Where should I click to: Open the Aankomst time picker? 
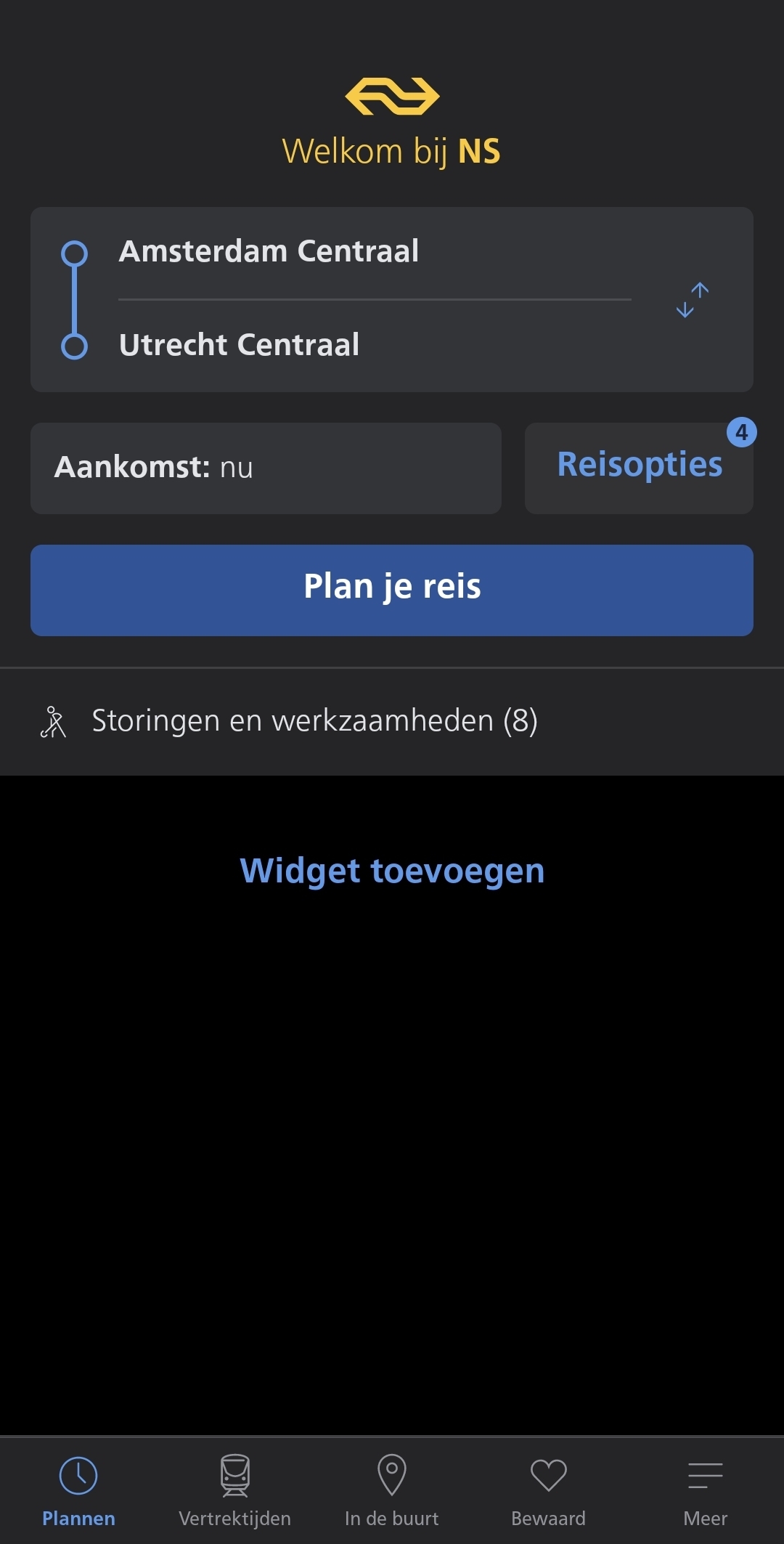[266, 468]
